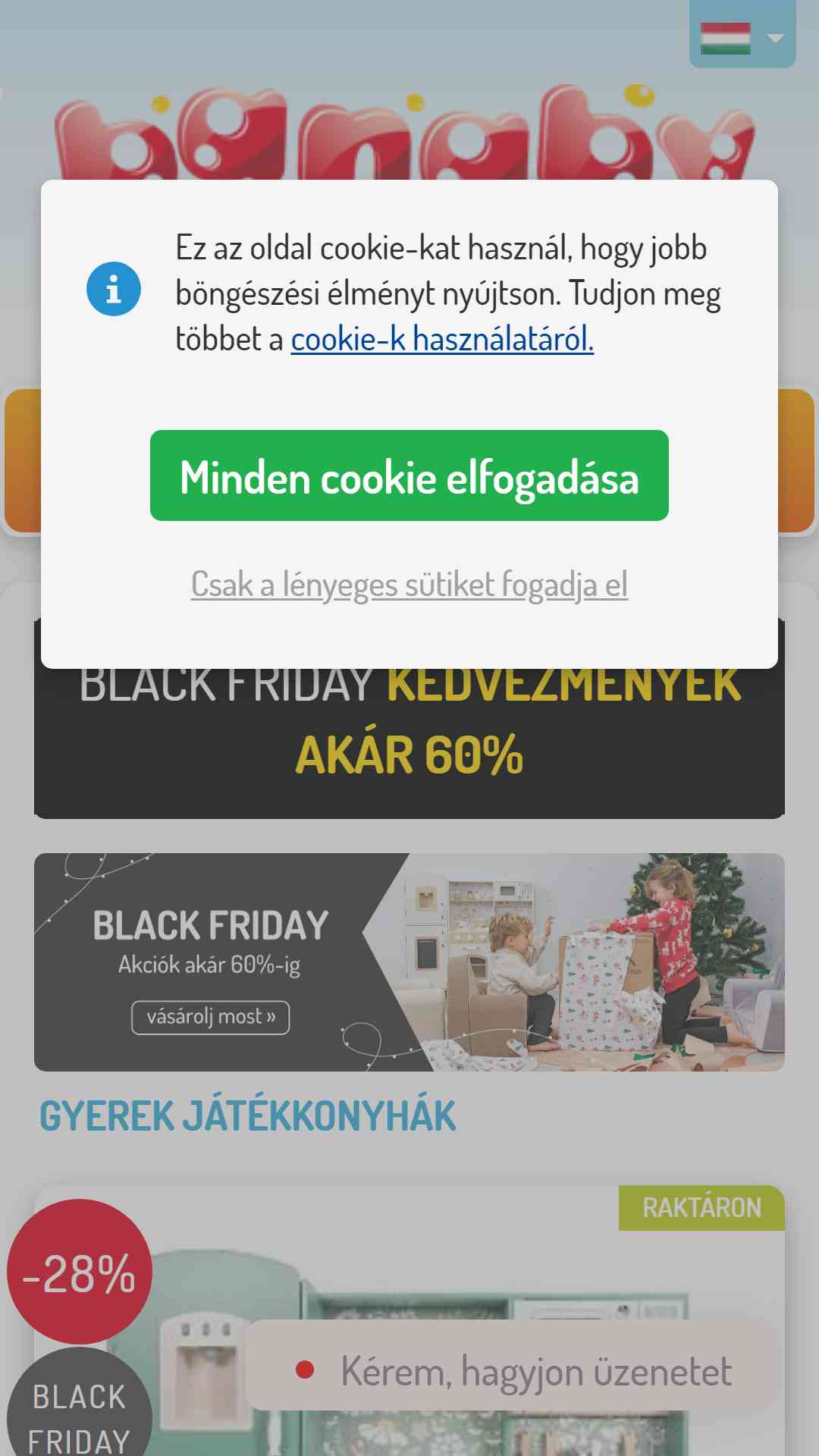
Task: Accept all cookies with the green button
Action: click(x=409, y=475)
